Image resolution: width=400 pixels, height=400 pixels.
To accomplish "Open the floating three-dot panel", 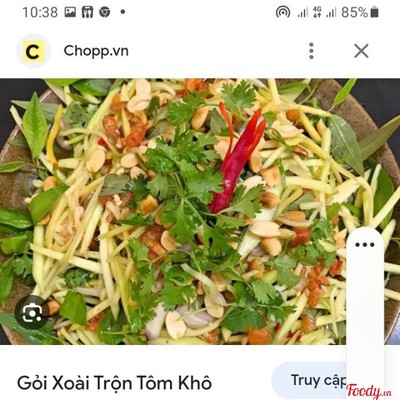I will (x=365, y=245).
